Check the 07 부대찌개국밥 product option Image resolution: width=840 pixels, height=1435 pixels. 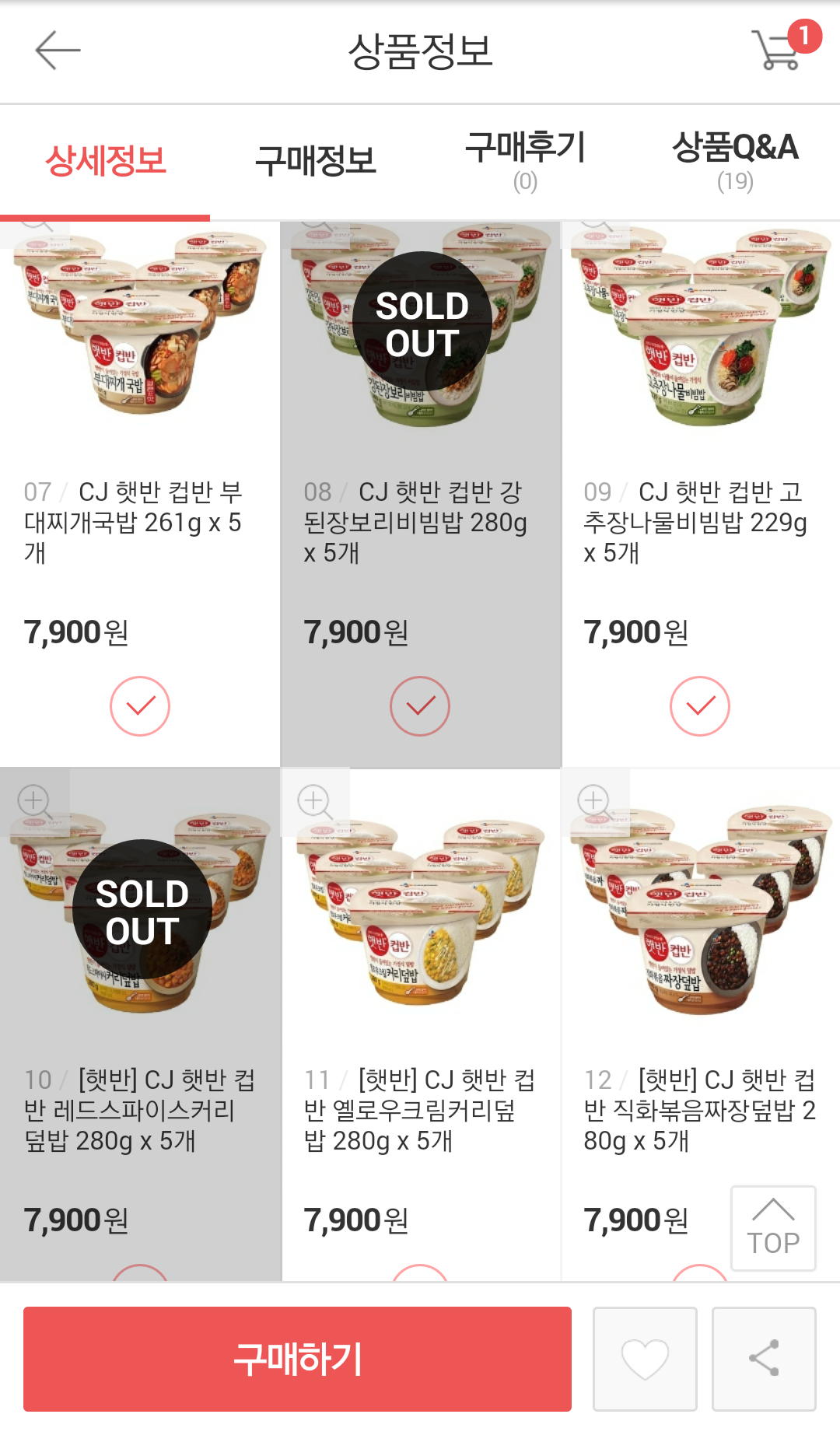point(140,706)
